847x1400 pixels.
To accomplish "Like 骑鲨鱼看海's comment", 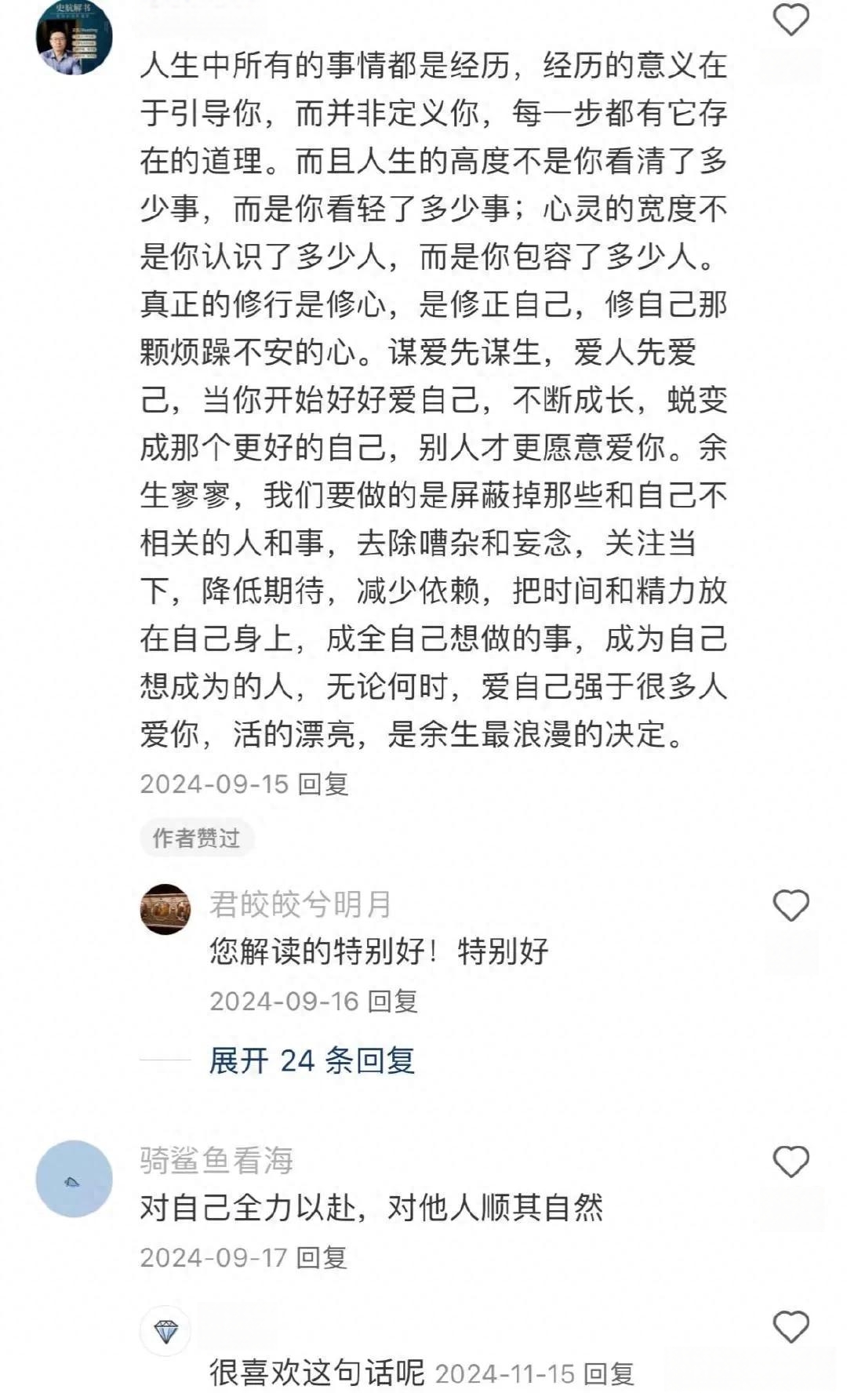I will click(x=791, y=1162).
